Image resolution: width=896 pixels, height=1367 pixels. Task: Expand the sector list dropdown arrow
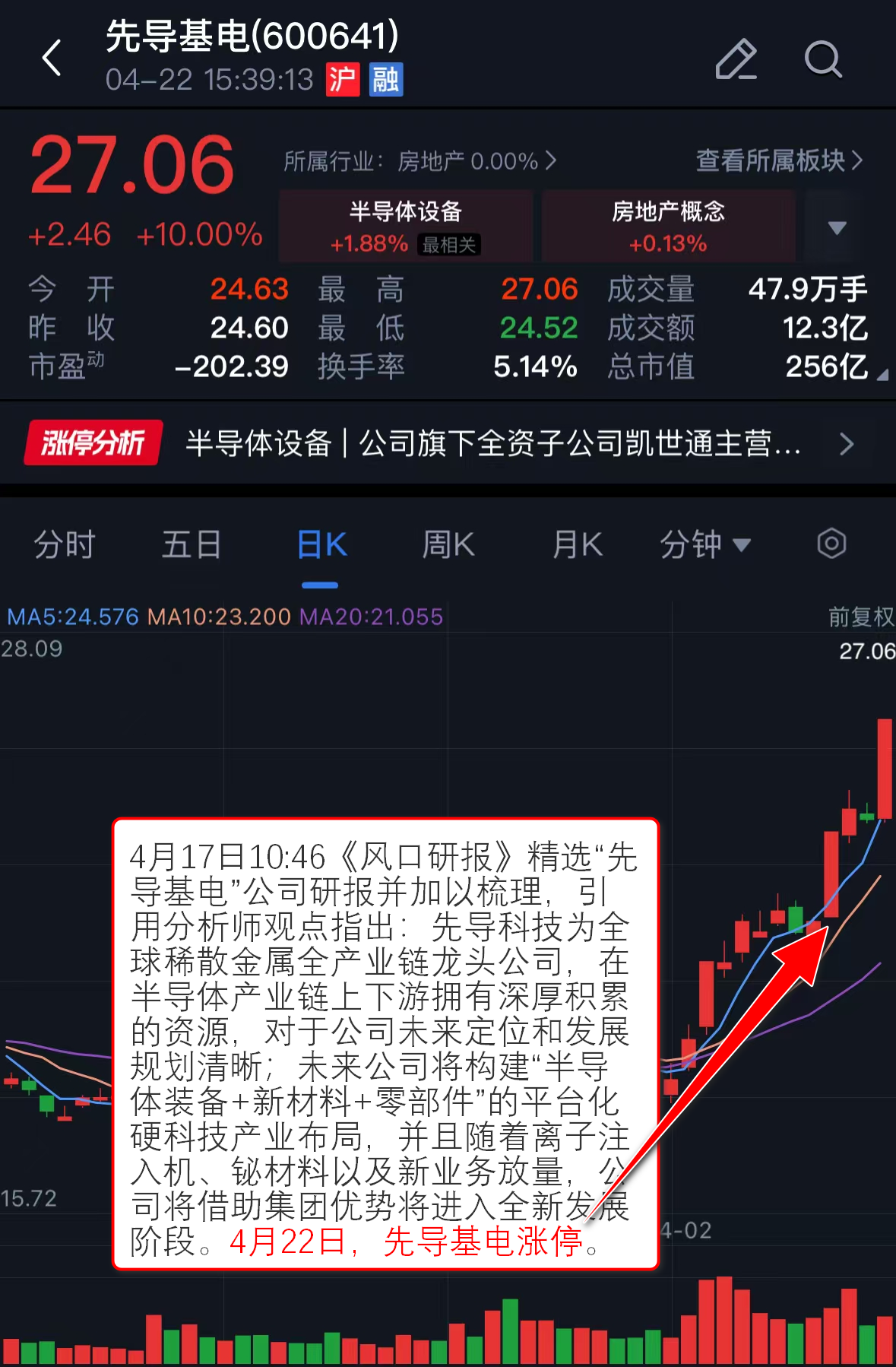(x=837, y=227)
